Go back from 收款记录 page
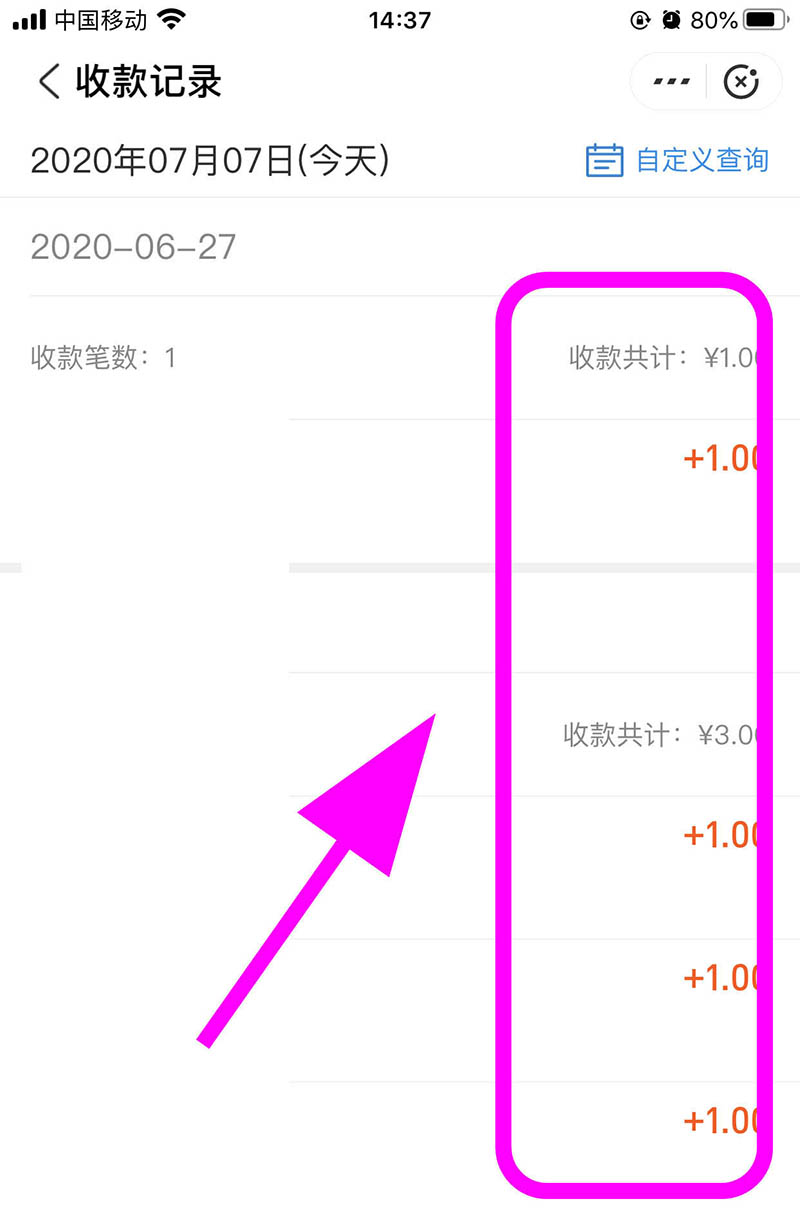Viewport: 800px width, 1217px height. point(48,82)
